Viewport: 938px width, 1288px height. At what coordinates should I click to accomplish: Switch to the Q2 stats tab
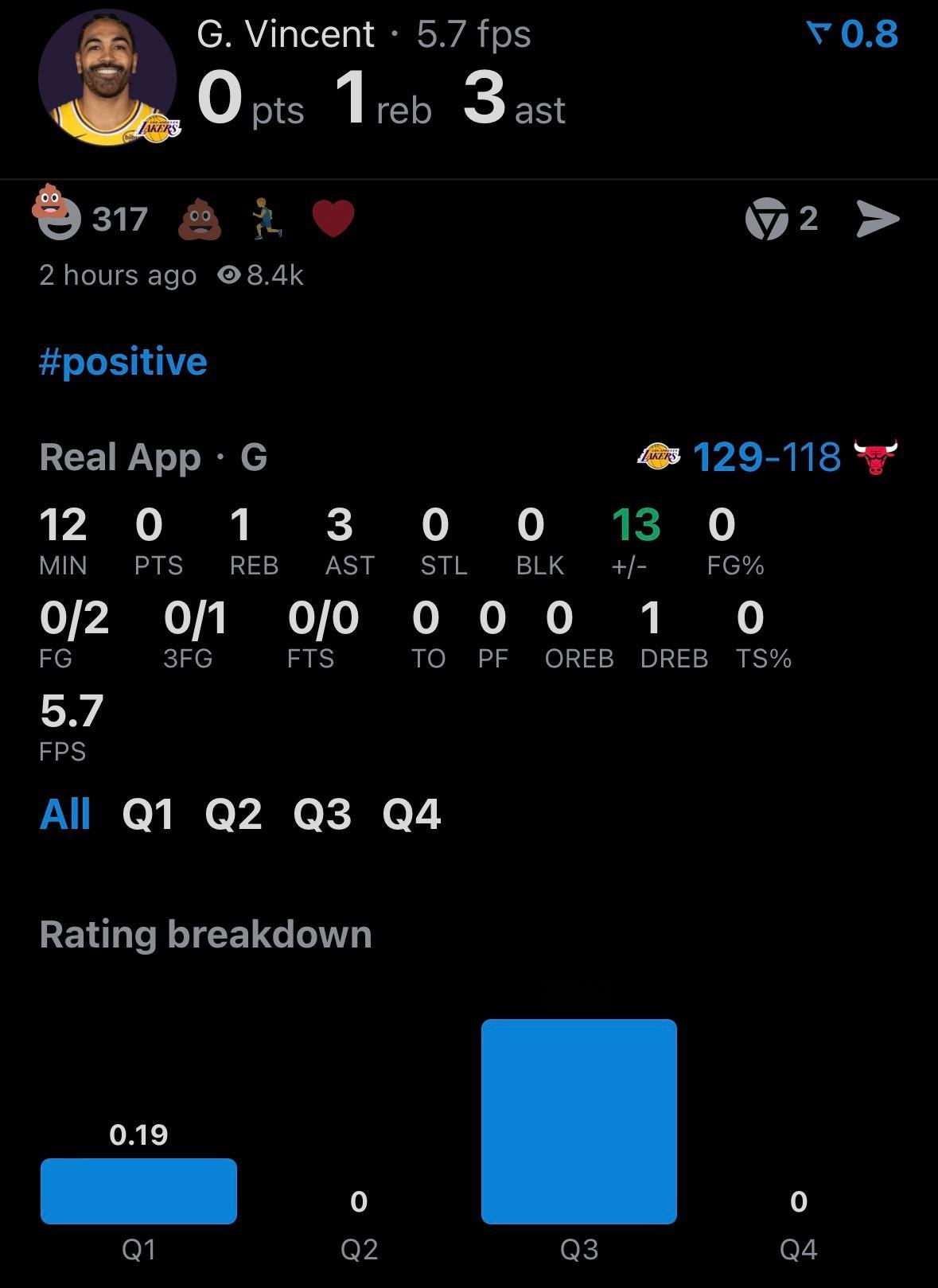point(233,815)
